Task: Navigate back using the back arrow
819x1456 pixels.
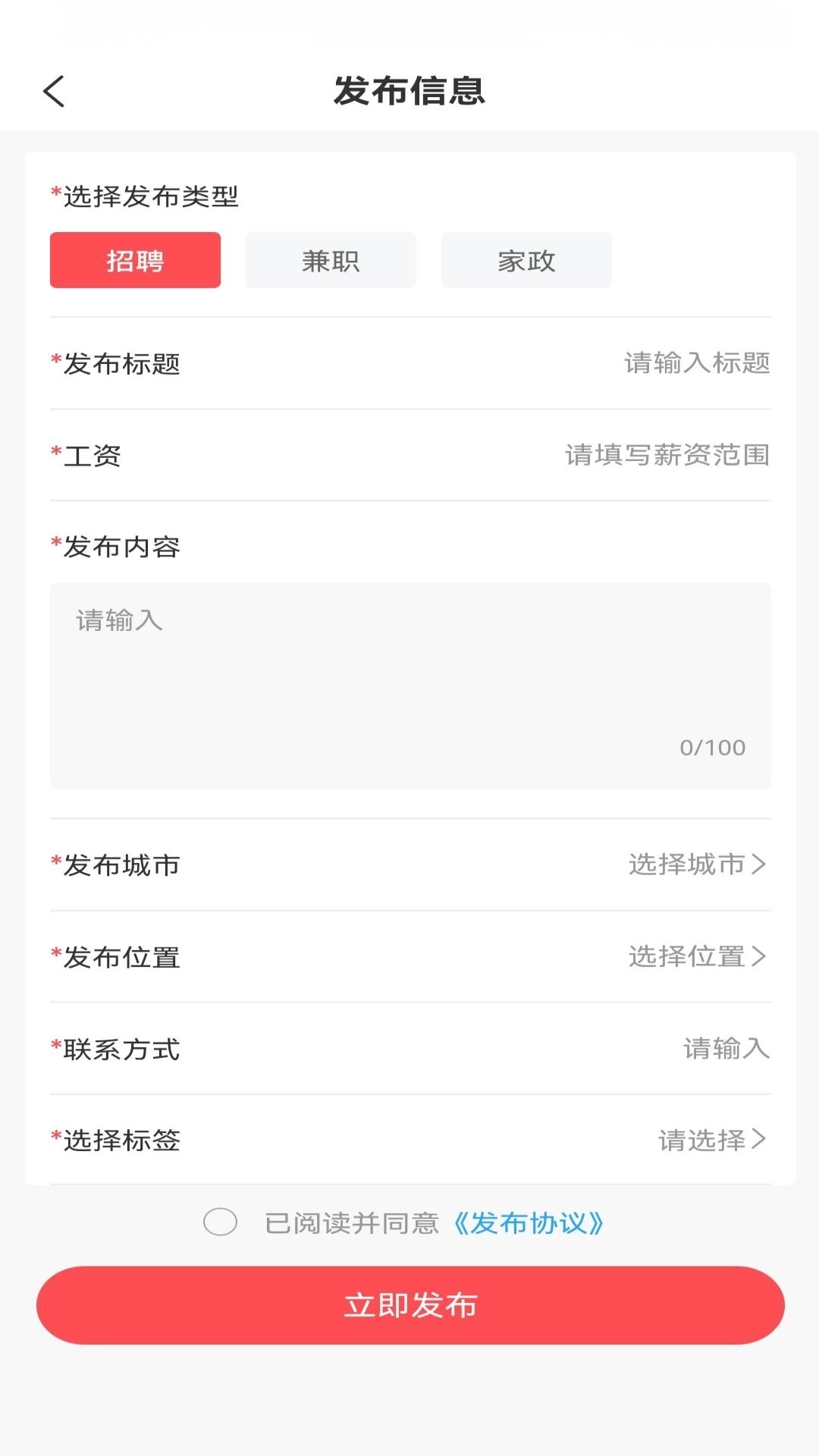Action: (x=52, y=90)
